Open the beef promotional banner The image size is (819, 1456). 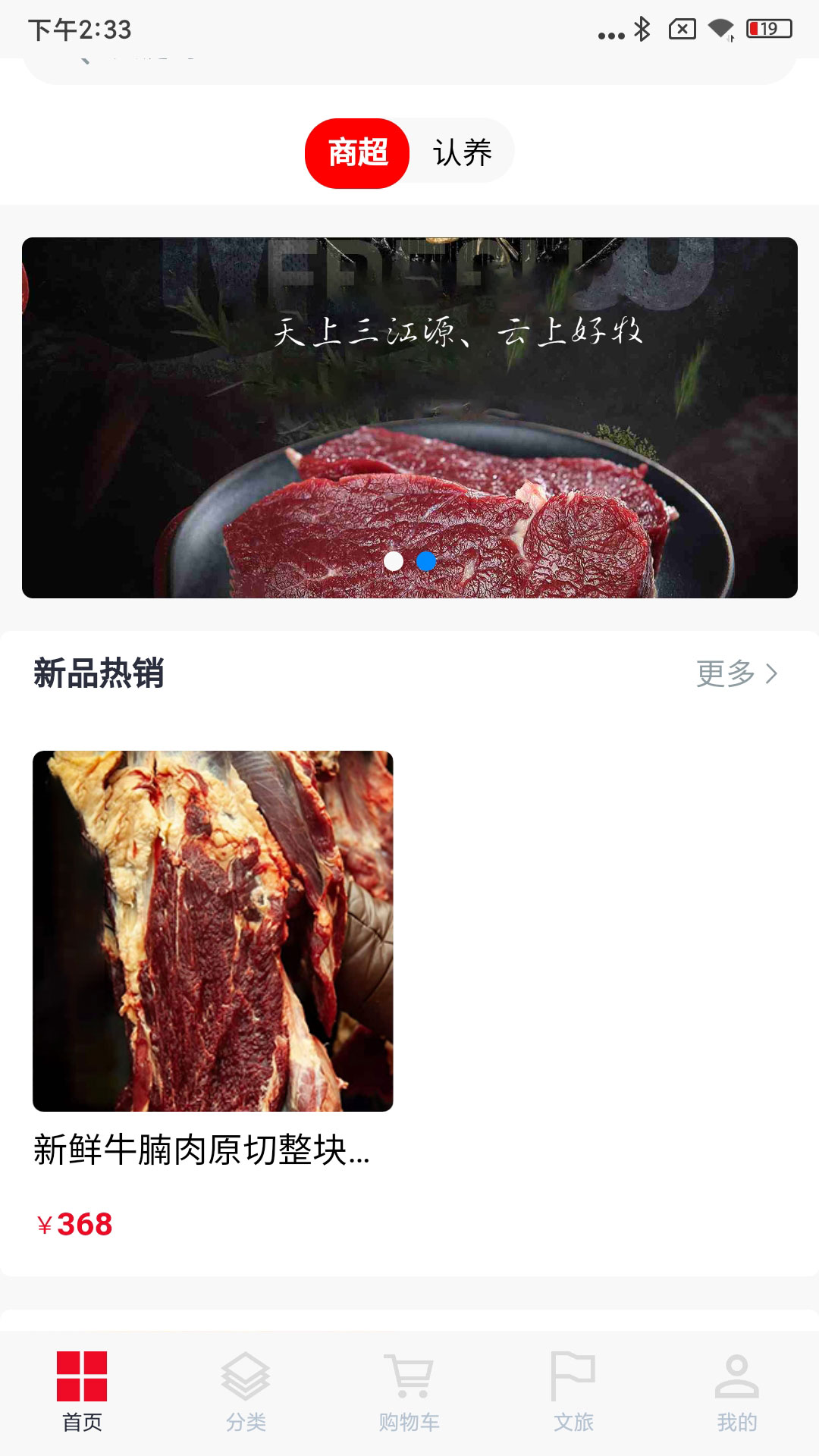point(409,417)
